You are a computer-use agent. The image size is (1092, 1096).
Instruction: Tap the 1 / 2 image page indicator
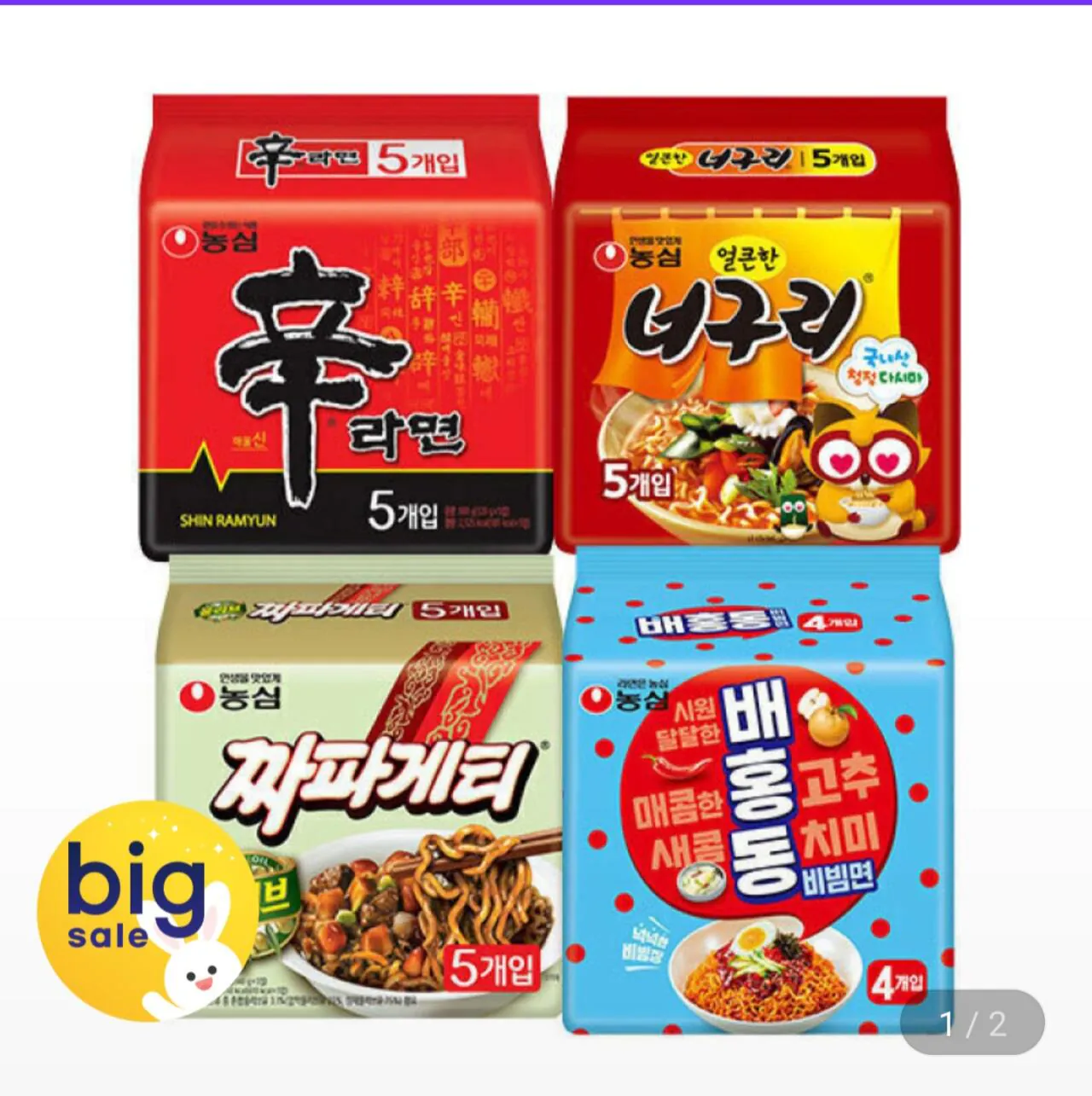(973, 1022)
